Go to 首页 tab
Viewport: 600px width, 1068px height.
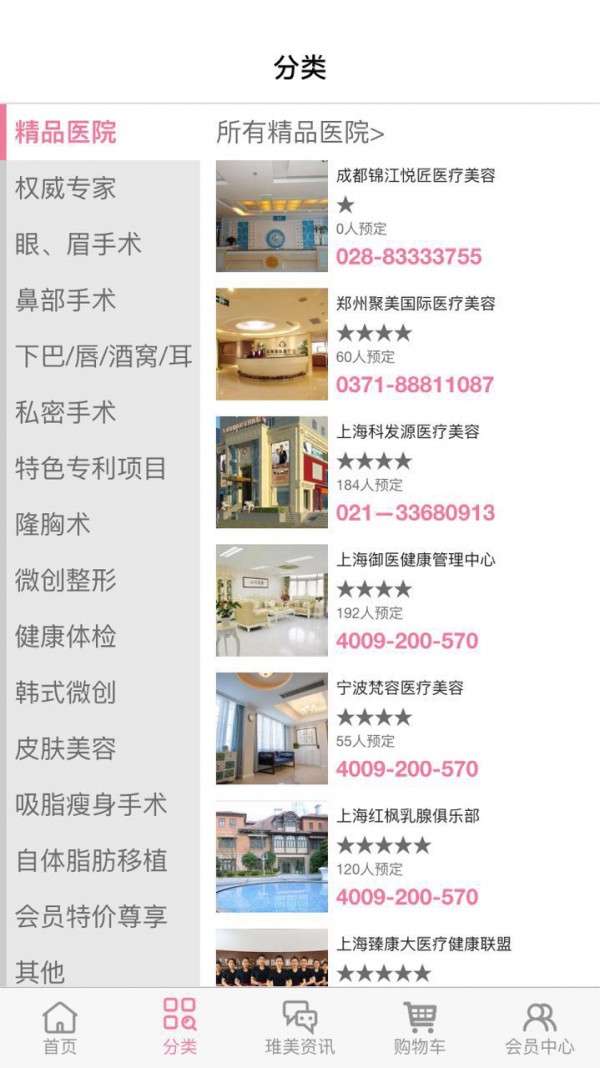click(x=60, y=1028)
